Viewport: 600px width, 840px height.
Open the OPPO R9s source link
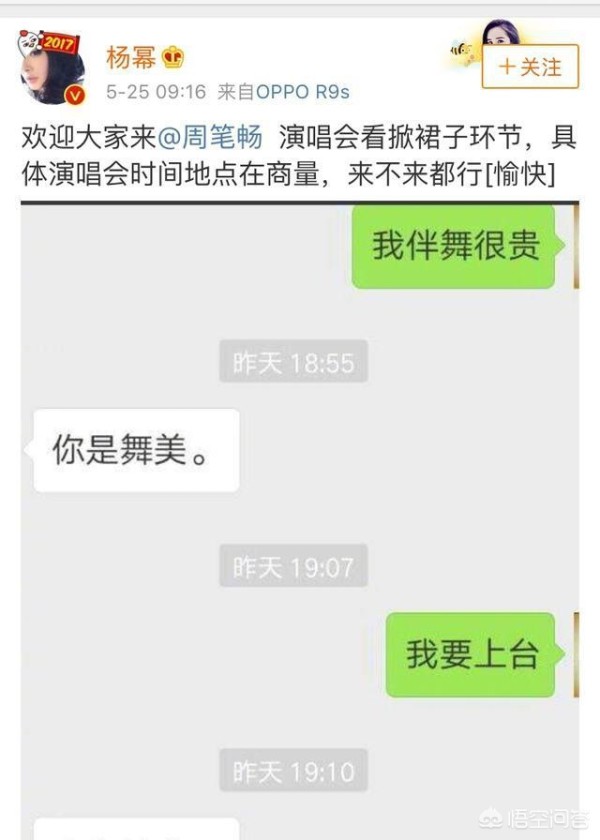coord(303,92)
